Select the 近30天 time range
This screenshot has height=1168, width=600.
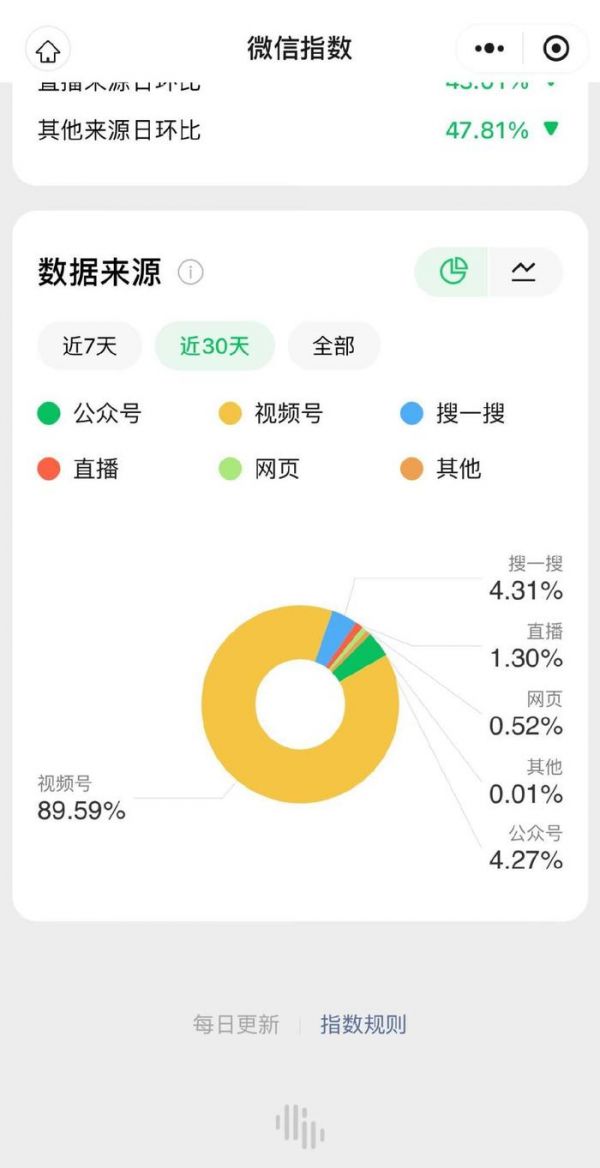tap(214, 347)
